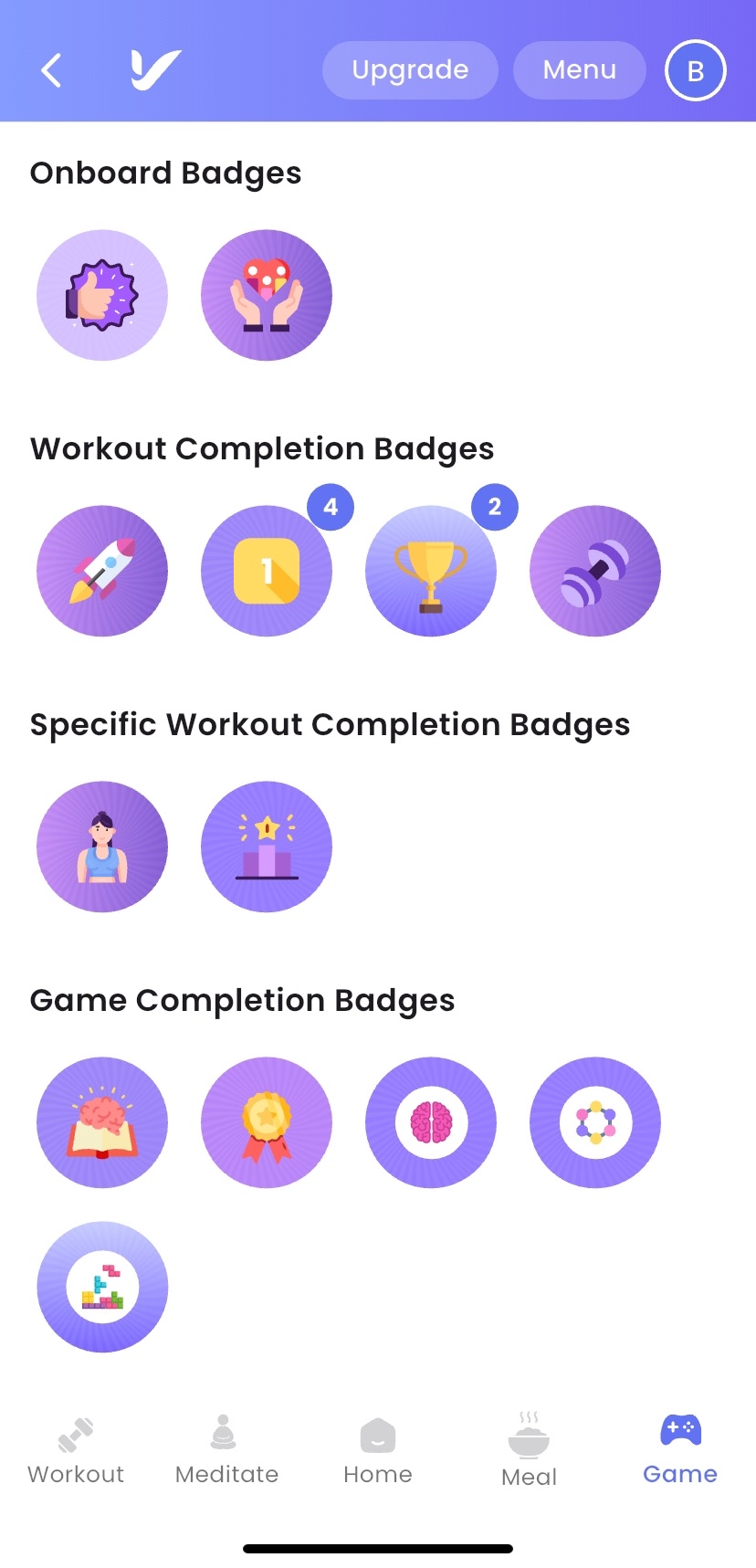View the star podium badge

point(267,847)
